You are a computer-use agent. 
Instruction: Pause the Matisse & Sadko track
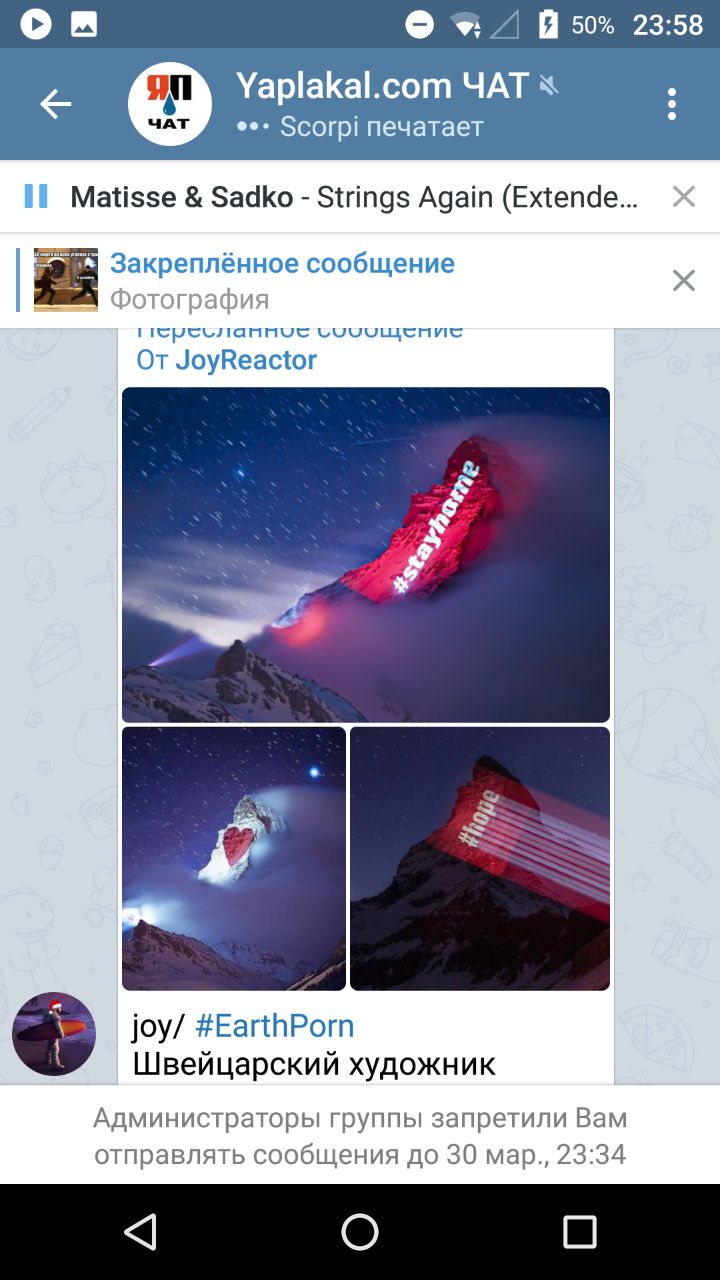36,196
